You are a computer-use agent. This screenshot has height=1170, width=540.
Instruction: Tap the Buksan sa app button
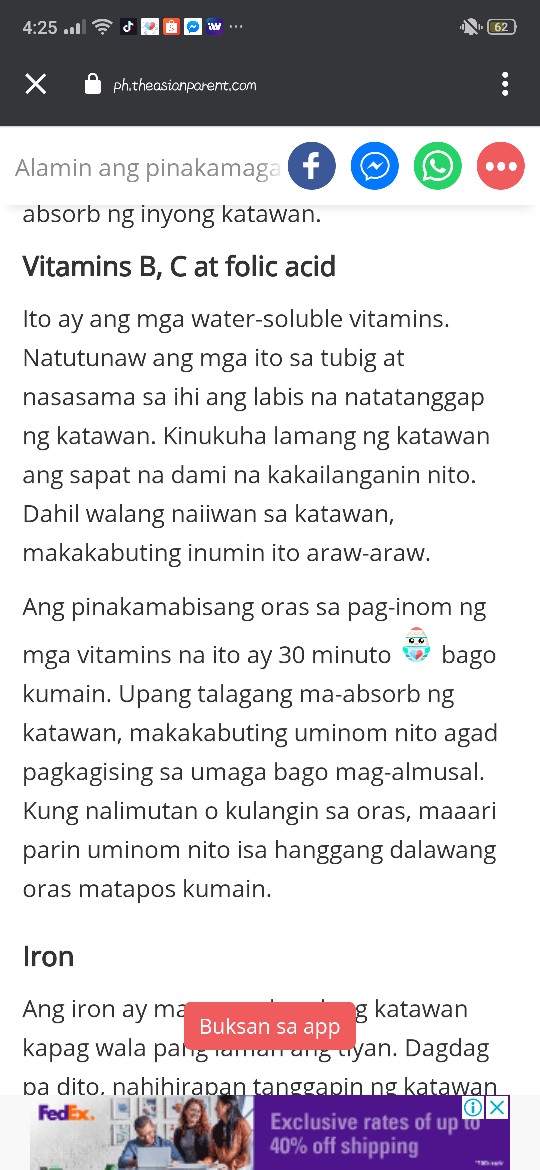pyautogui.click(x=270, y=1027)
